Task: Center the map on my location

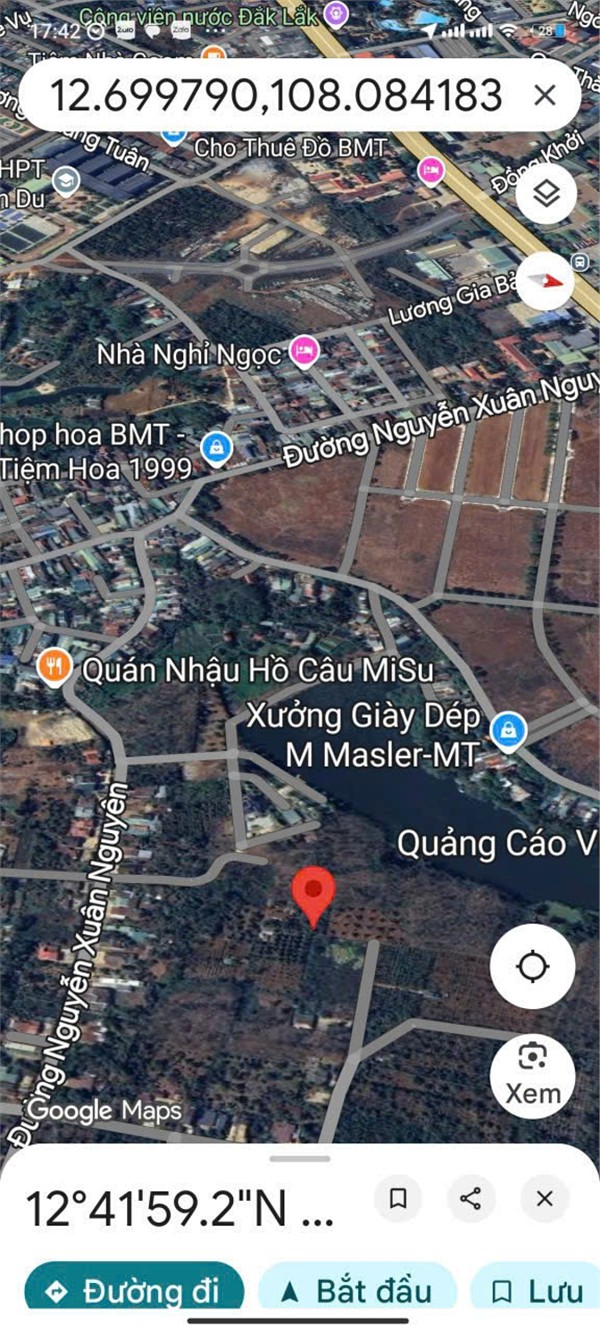Action: tap(532, 967)
